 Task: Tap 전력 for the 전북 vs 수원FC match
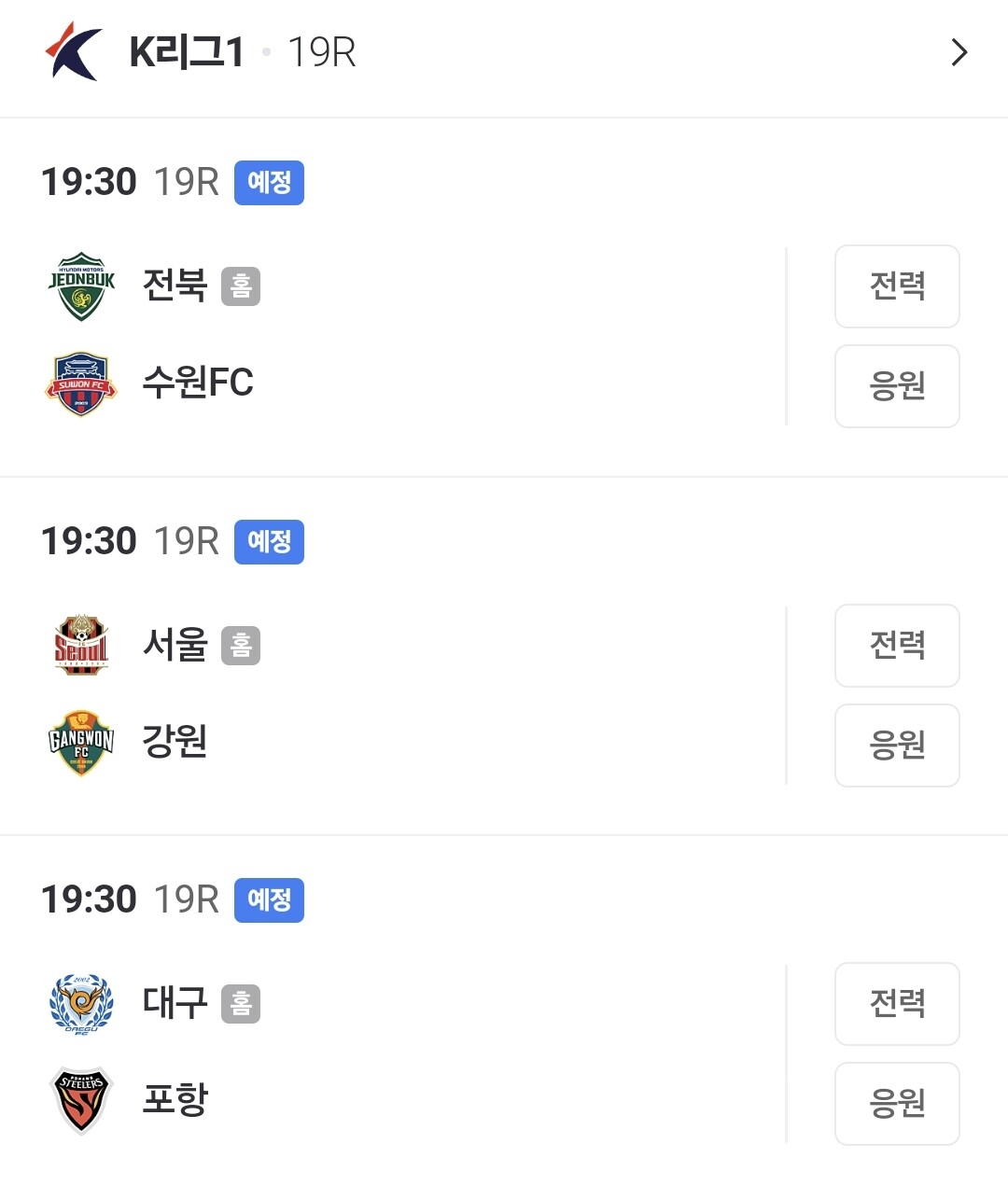[896, 286]
